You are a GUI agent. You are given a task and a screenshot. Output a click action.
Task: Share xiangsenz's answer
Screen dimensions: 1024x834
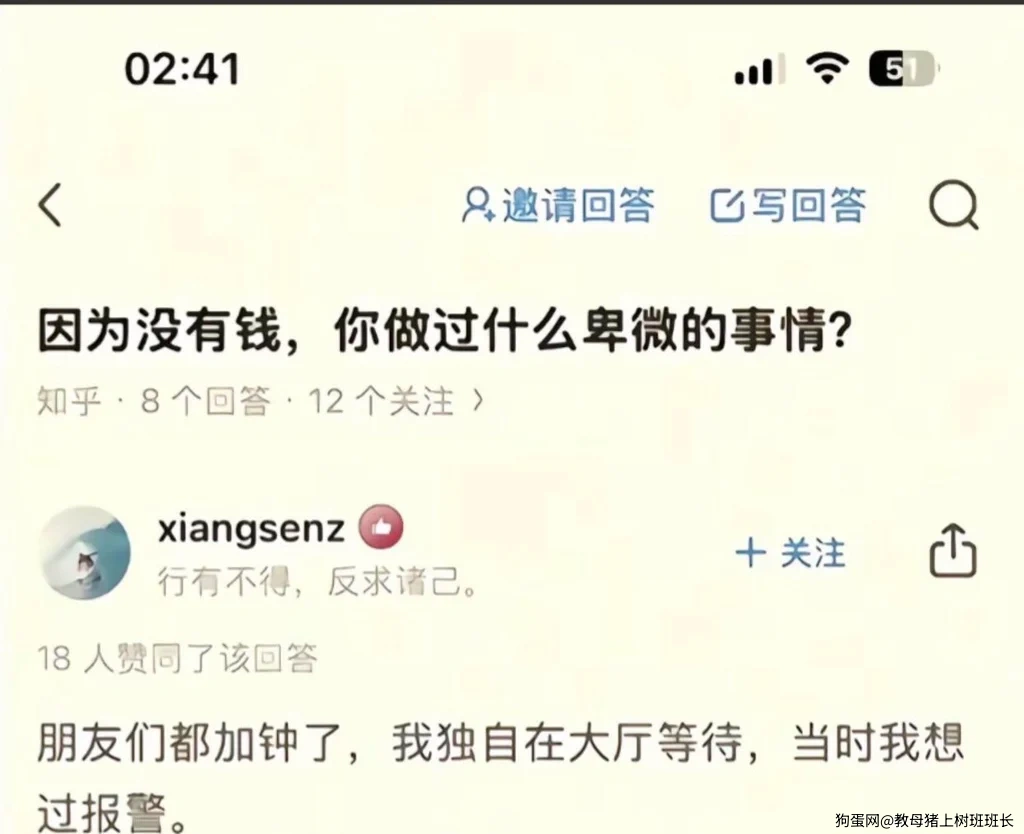952,551
